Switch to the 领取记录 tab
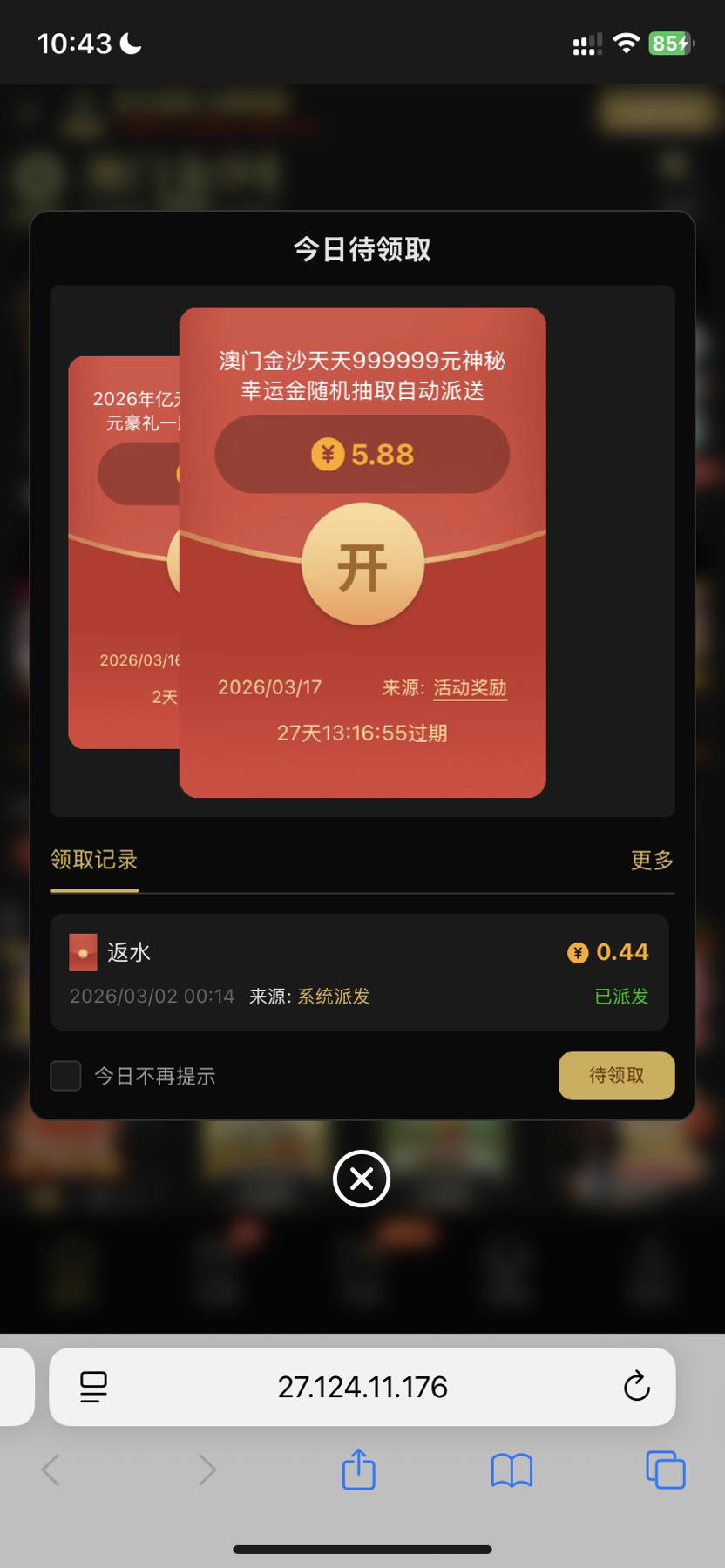 pos(94,860)
